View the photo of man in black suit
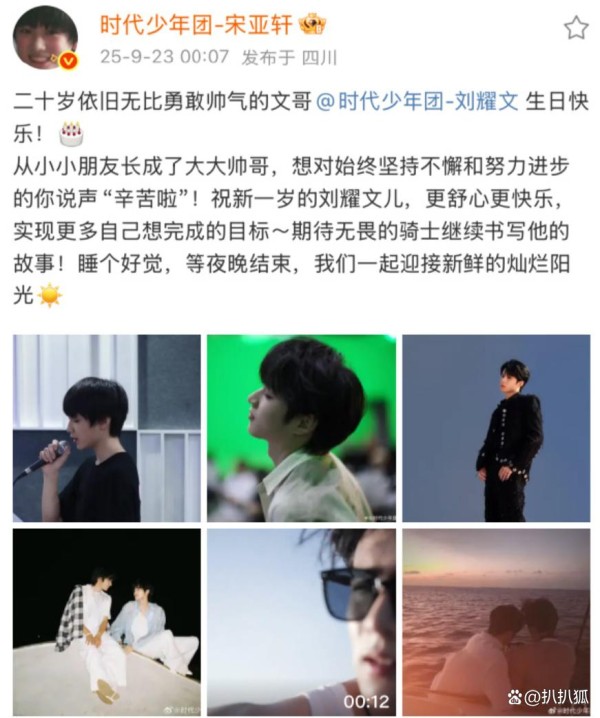This screenshot has width=600, height=718. pyautogui.click(x=496, y=428)
